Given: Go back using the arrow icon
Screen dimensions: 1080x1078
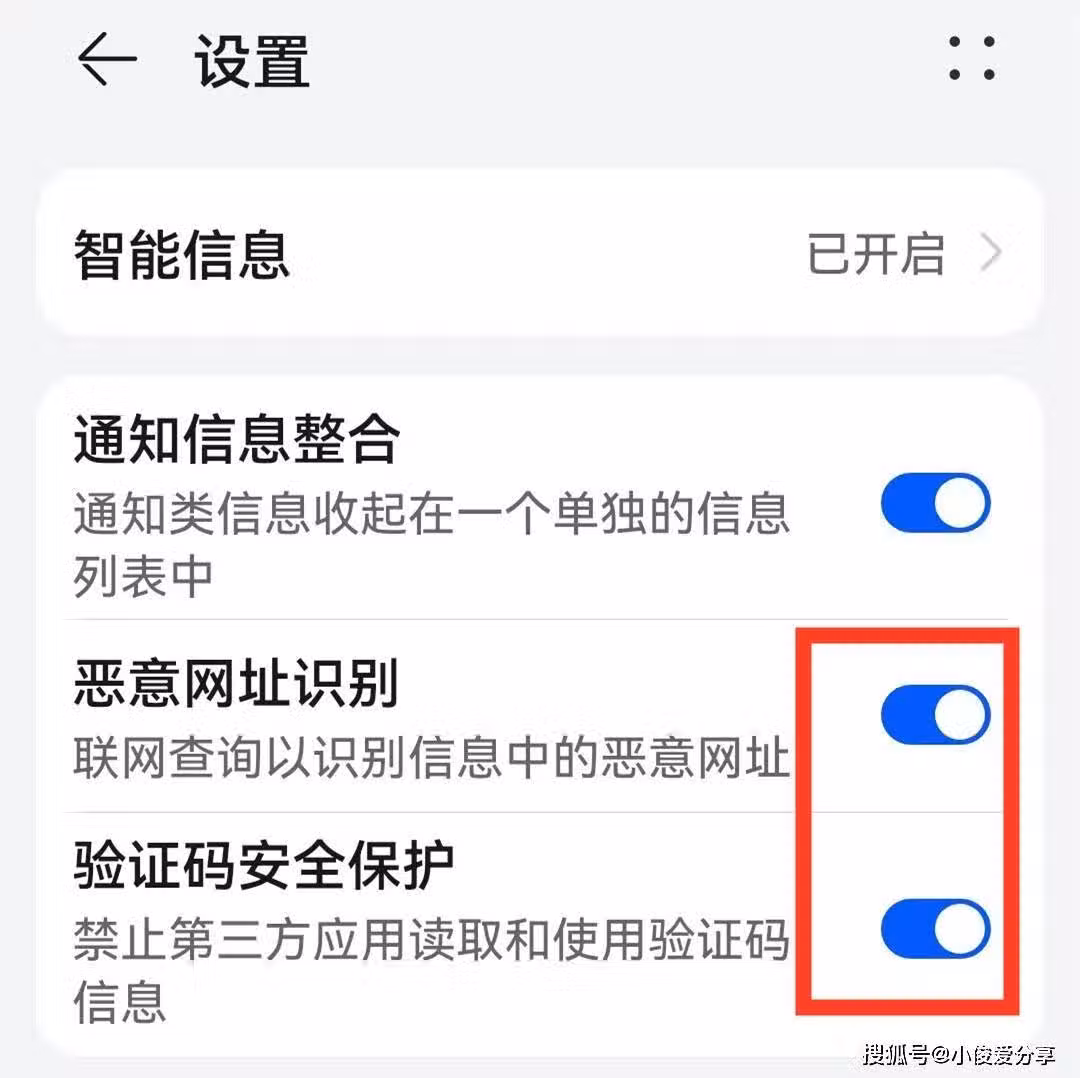Looking at the screenshot, I should click(107, 62).
